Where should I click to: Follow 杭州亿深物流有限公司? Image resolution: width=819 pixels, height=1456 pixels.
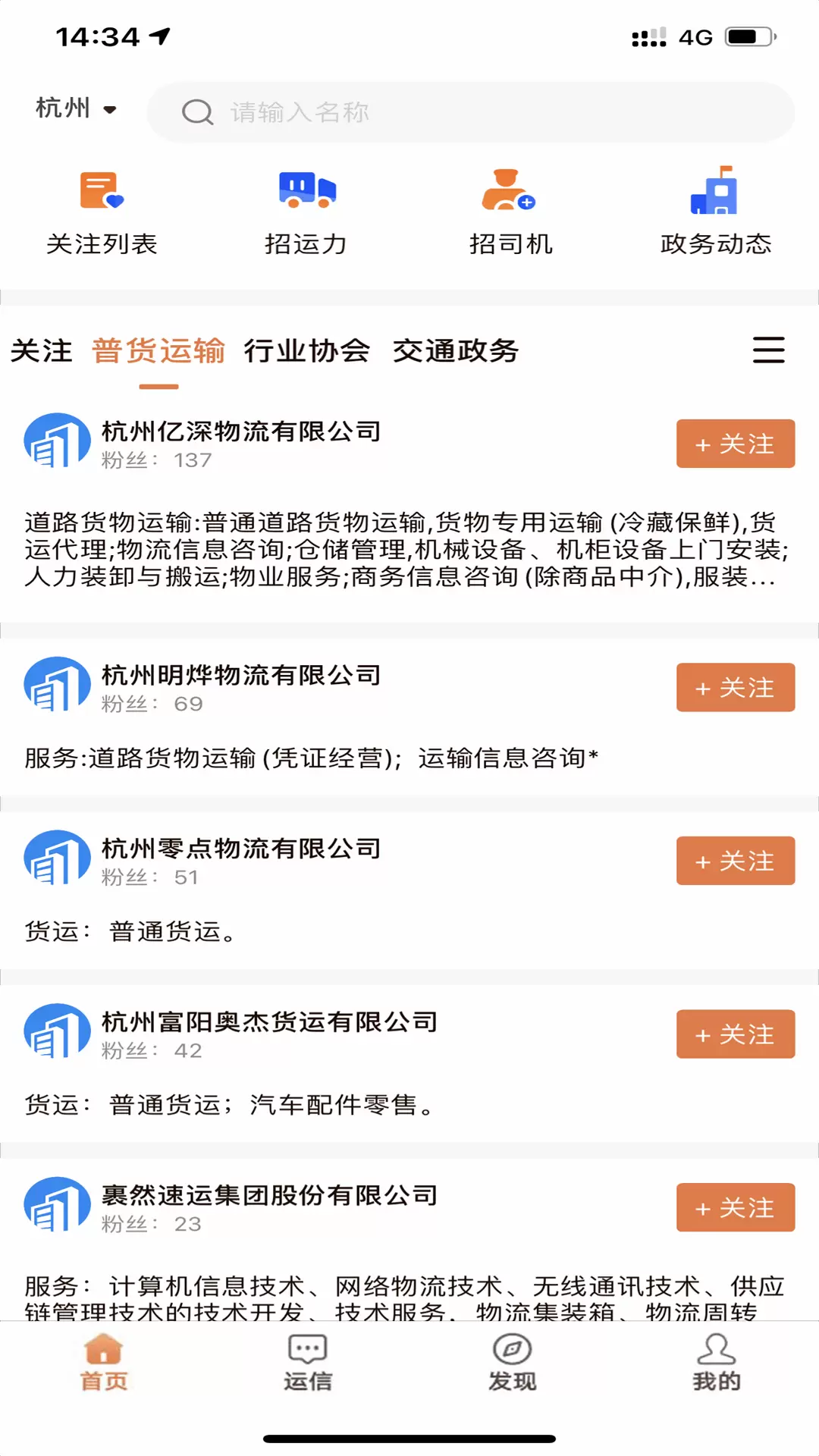pyautogui.click(x=736, y=444)
